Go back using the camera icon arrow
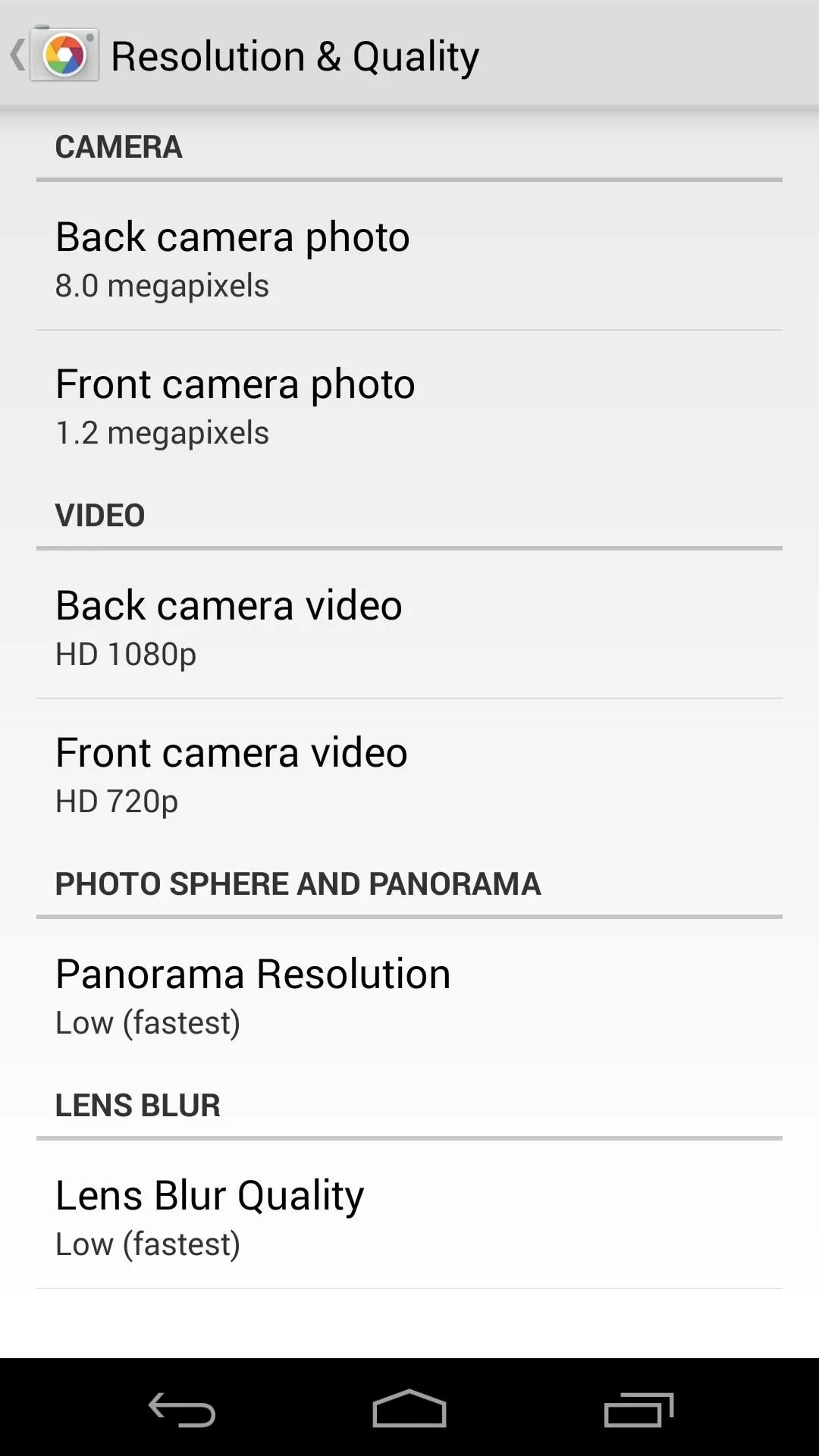Viewport: 819px width, 1456px height. [53, 55]
